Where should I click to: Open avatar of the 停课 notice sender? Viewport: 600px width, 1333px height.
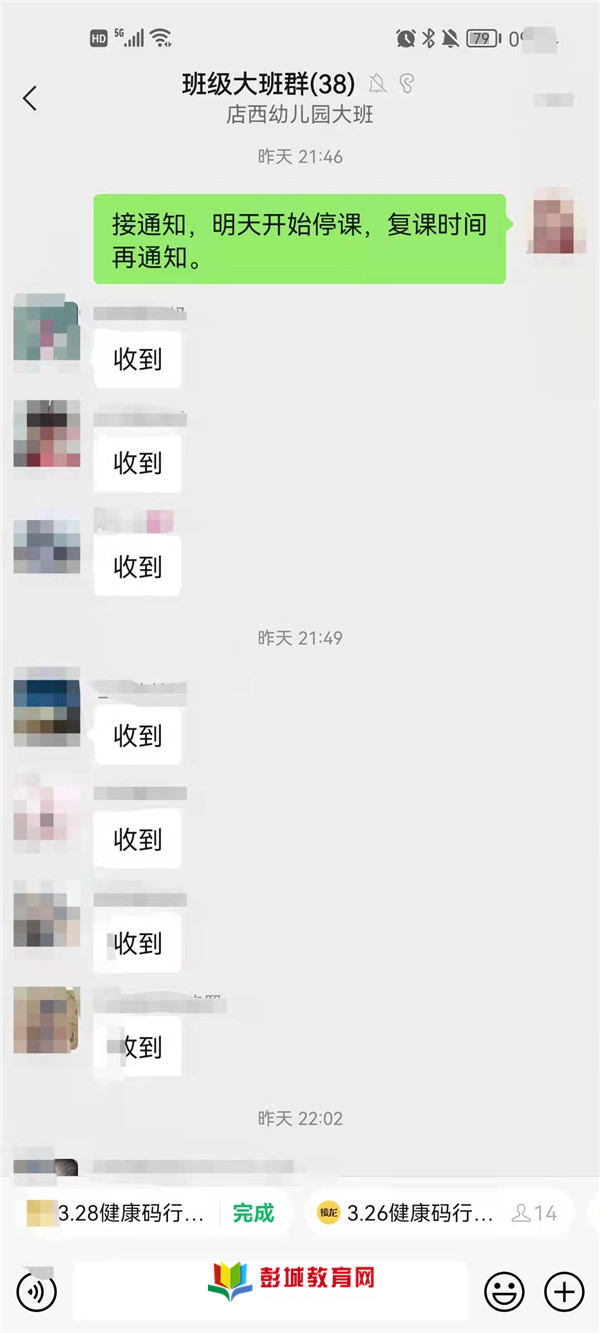pyautogui.click(x=554, y=220)
